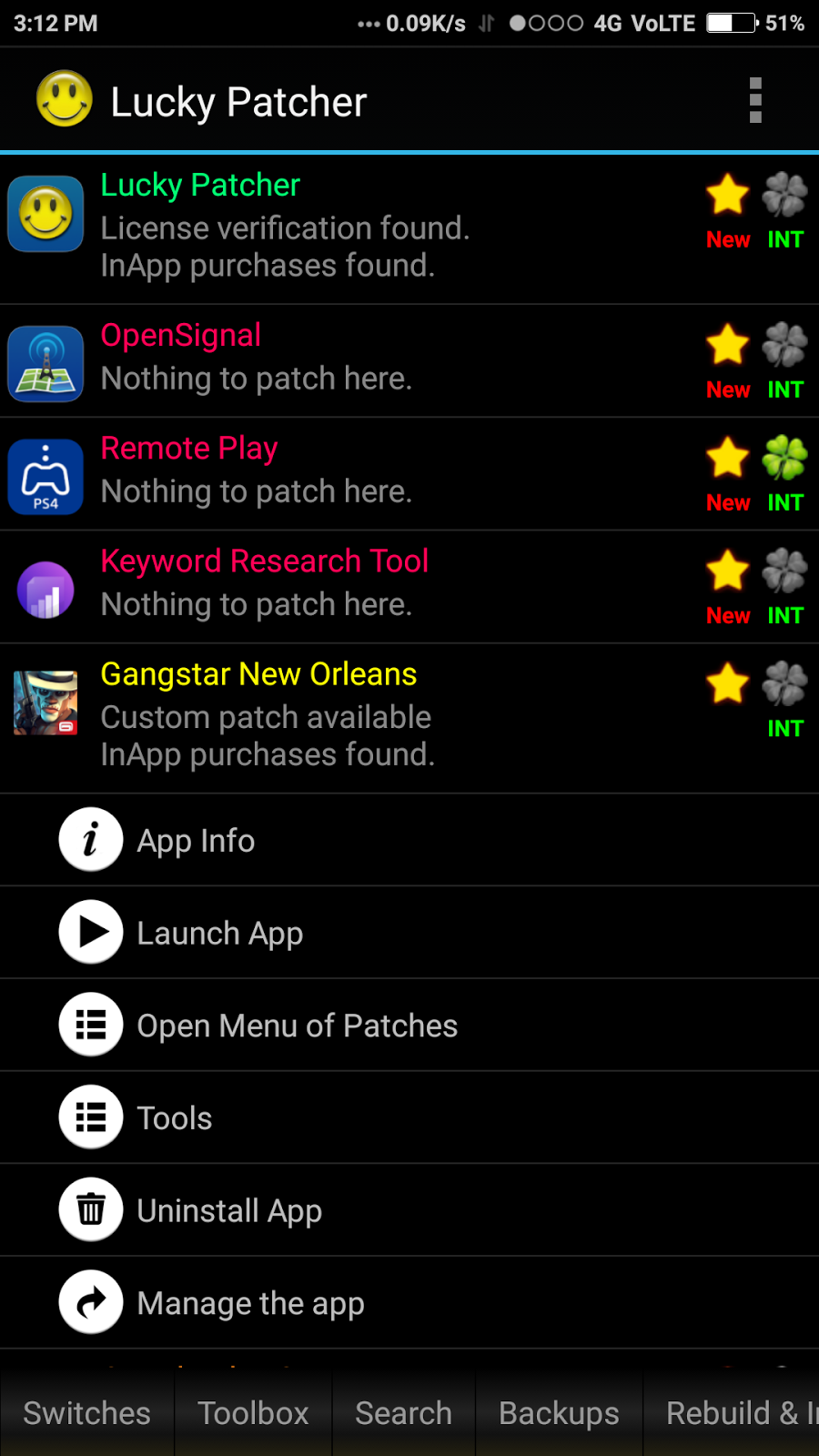
Task: Toggle the star for Gangstar New Orleans
Action: point(726,684)
